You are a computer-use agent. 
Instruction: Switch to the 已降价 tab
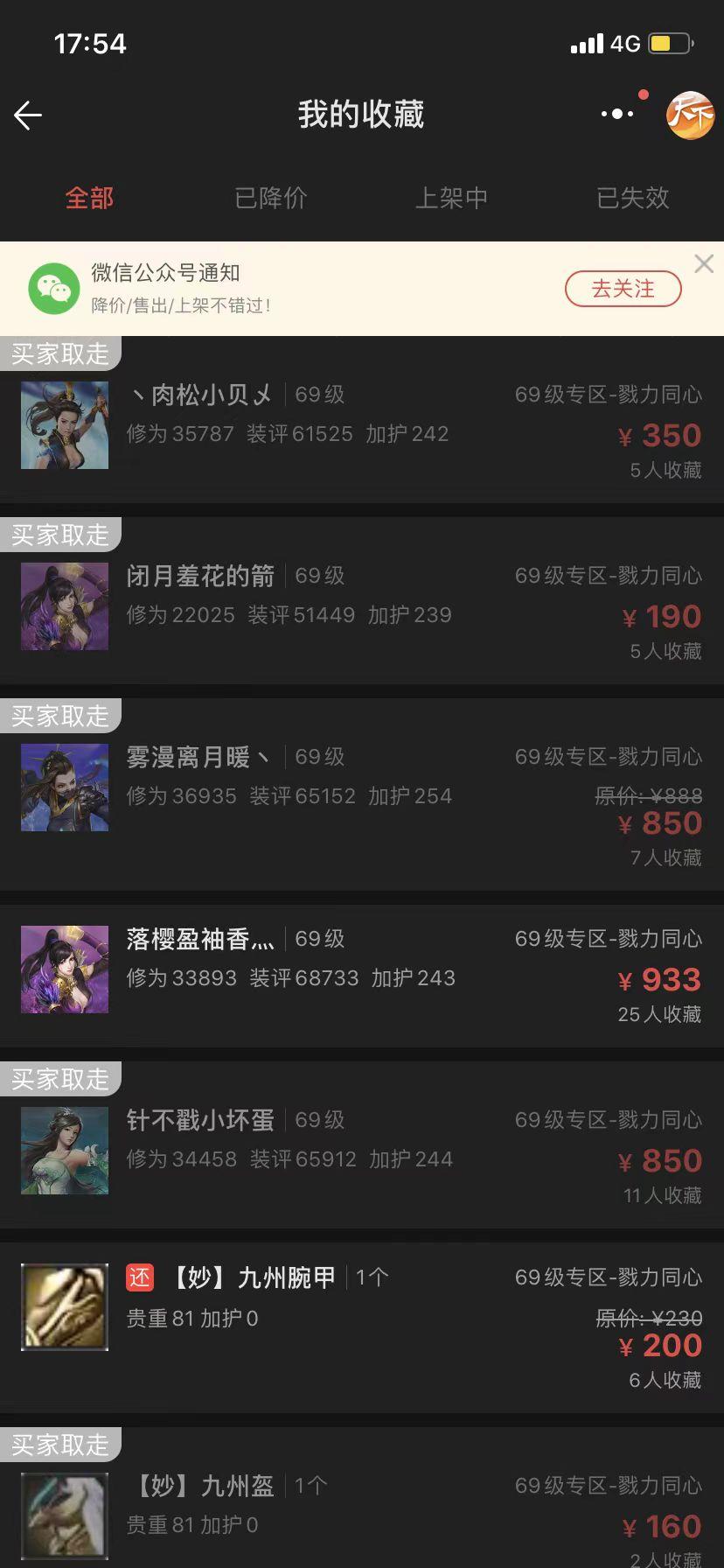(270, 198)
